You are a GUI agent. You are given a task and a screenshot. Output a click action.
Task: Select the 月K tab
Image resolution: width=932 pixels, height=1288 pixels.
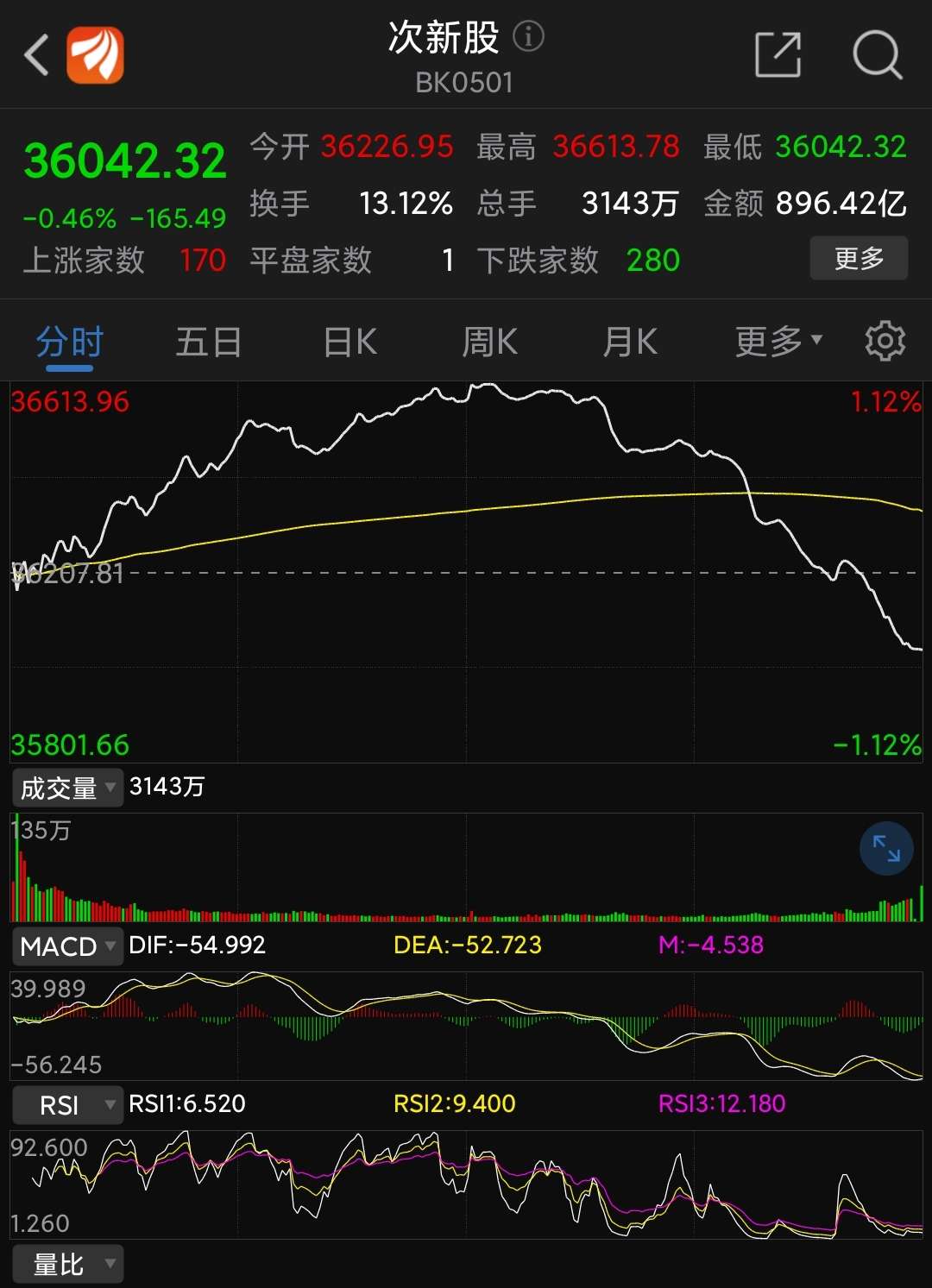(628, 341)
